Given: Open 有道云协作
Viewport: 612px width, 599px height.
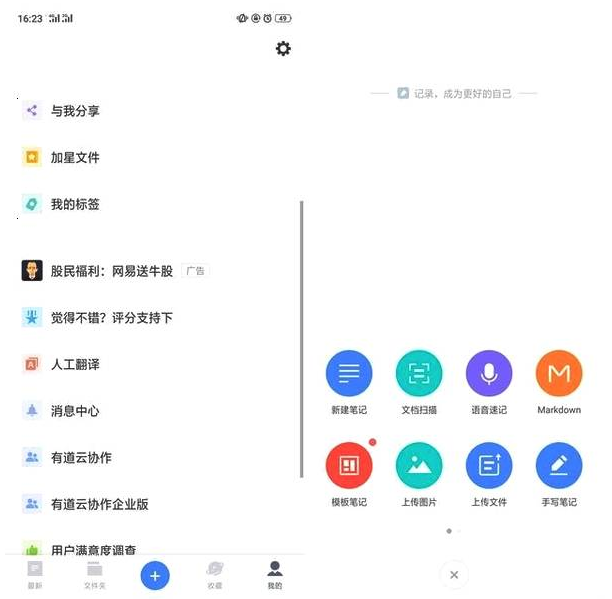Looking at the screenshot, I should [x=81, y=457].
